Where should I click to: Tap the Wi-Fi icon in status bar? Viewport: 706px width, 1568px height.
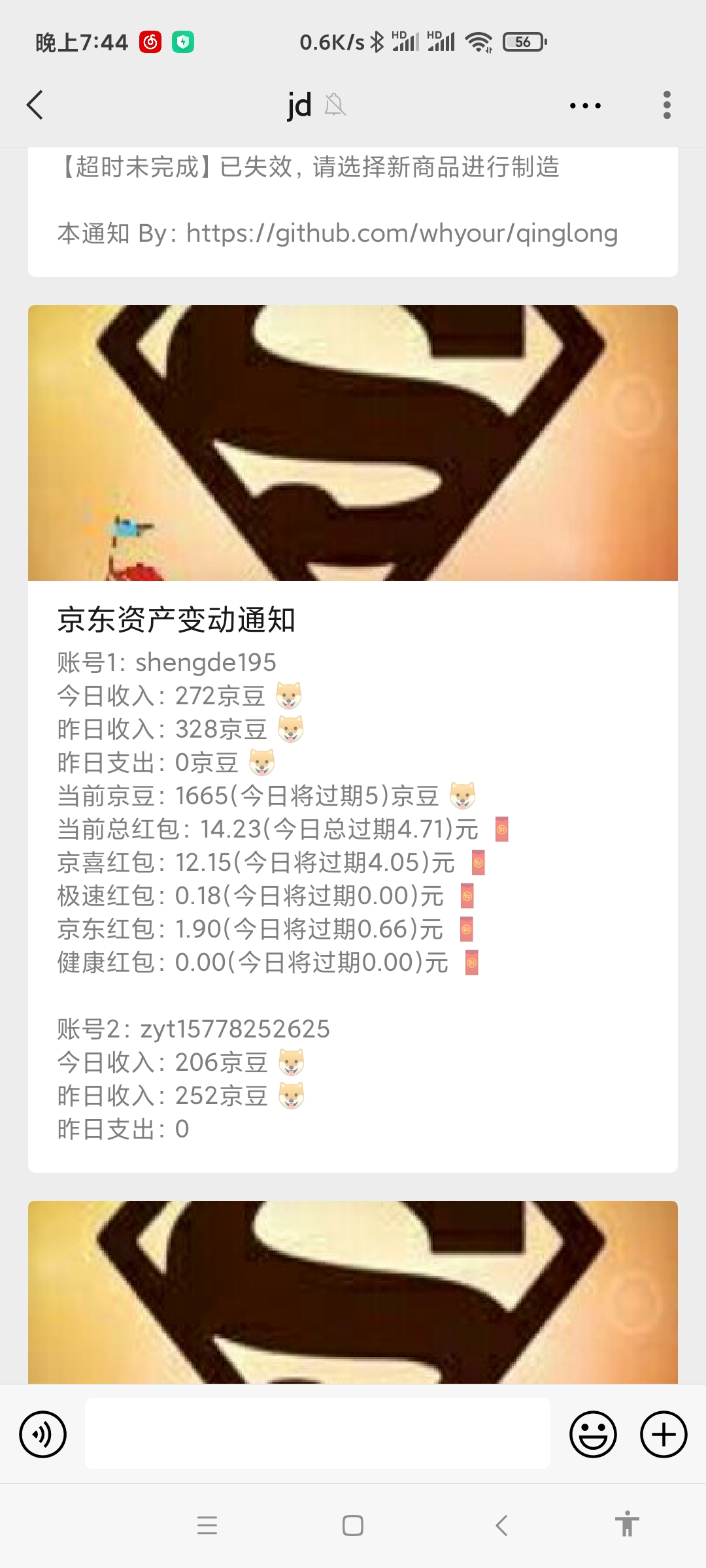click(x=478, y=41)
